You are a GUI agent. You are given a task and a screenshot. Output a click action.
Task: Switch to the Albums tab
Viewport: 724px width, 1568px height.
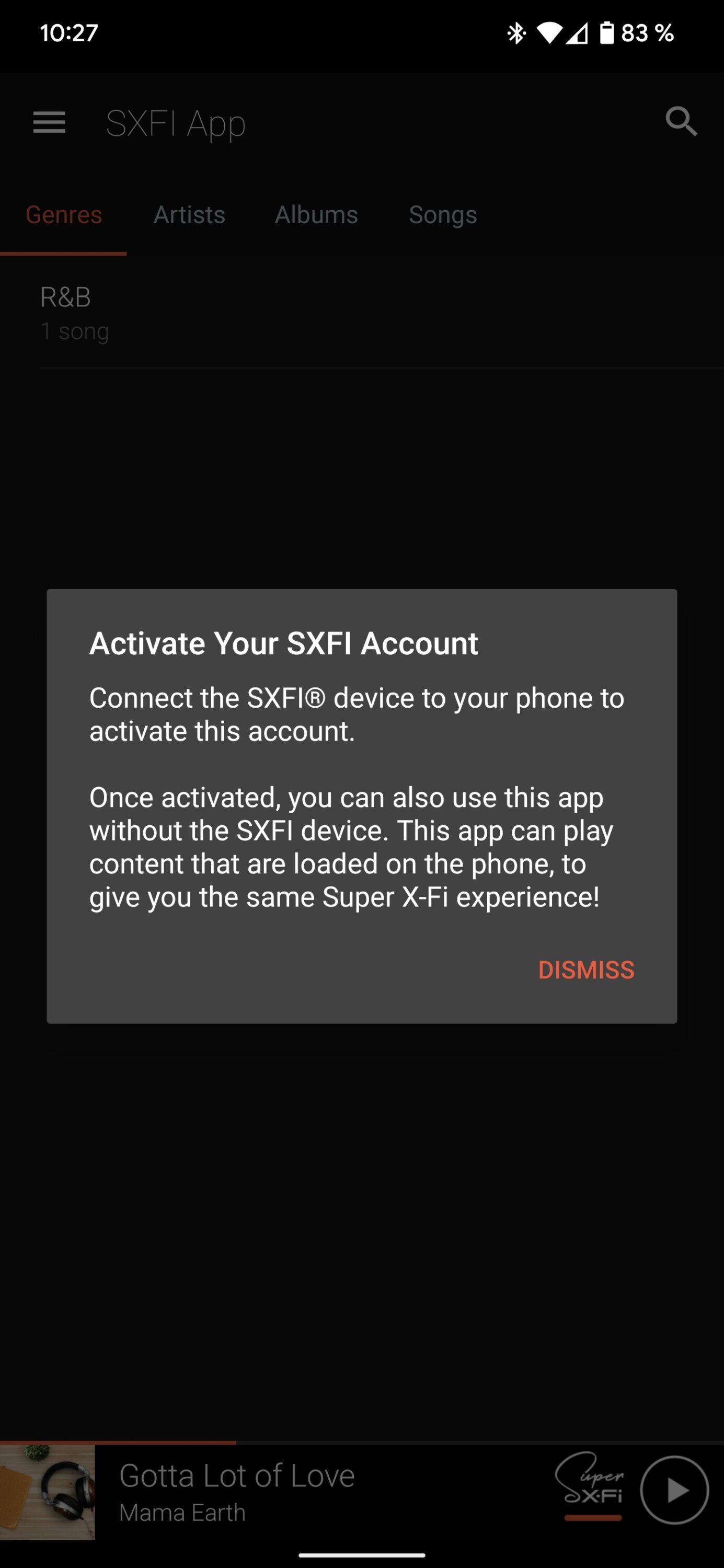point(316,215)
